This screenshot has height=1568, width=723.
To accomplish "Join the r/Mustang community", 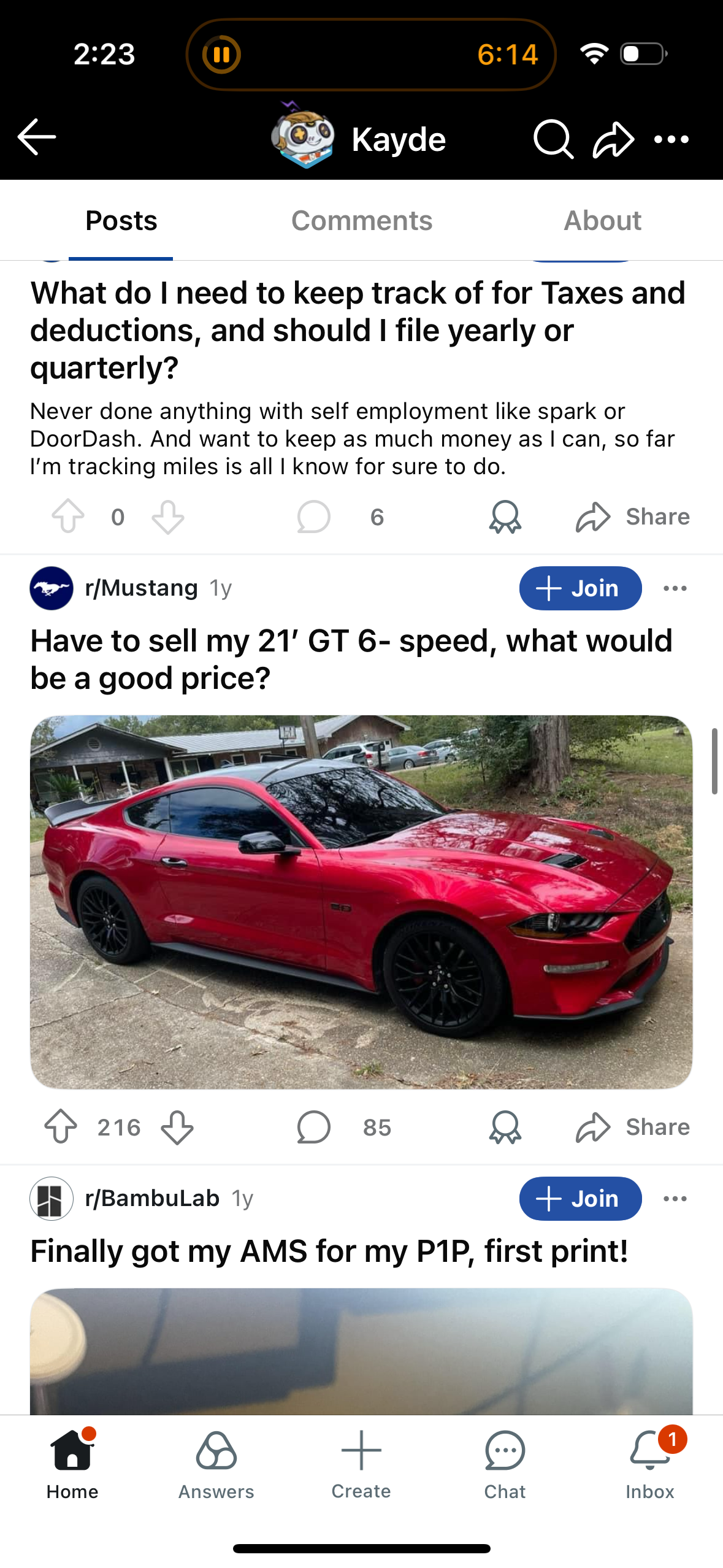I will 580,588.
